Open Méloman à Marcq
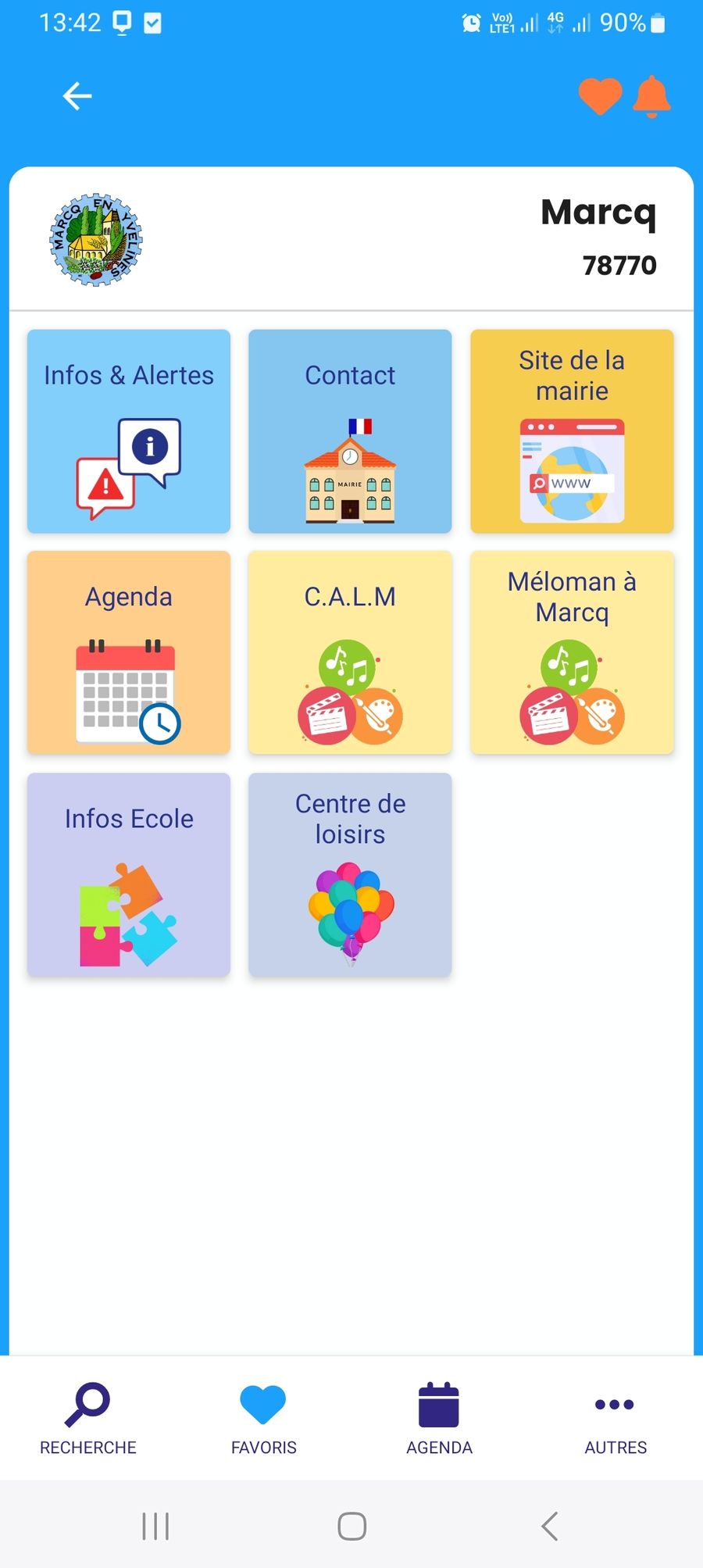The width and height of the screenshot is (703, 1568). [x=572, y=652]
